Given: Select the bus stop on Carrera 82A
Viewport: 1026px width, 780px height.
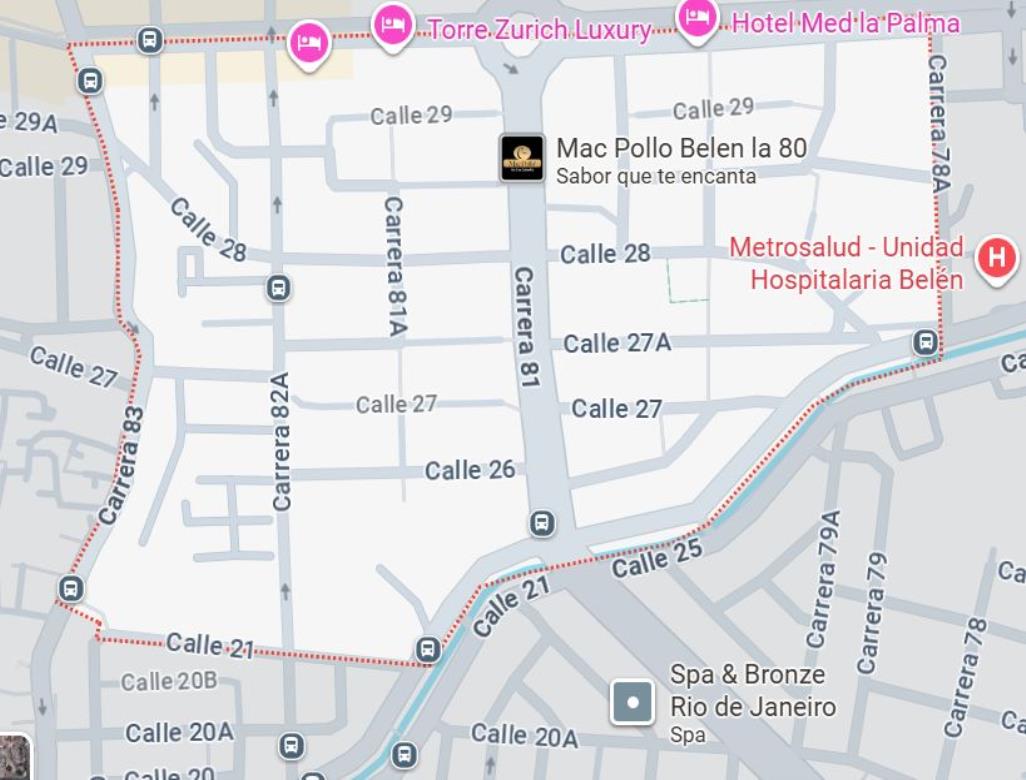Looking at the screenshot, I should coord(279,289).
